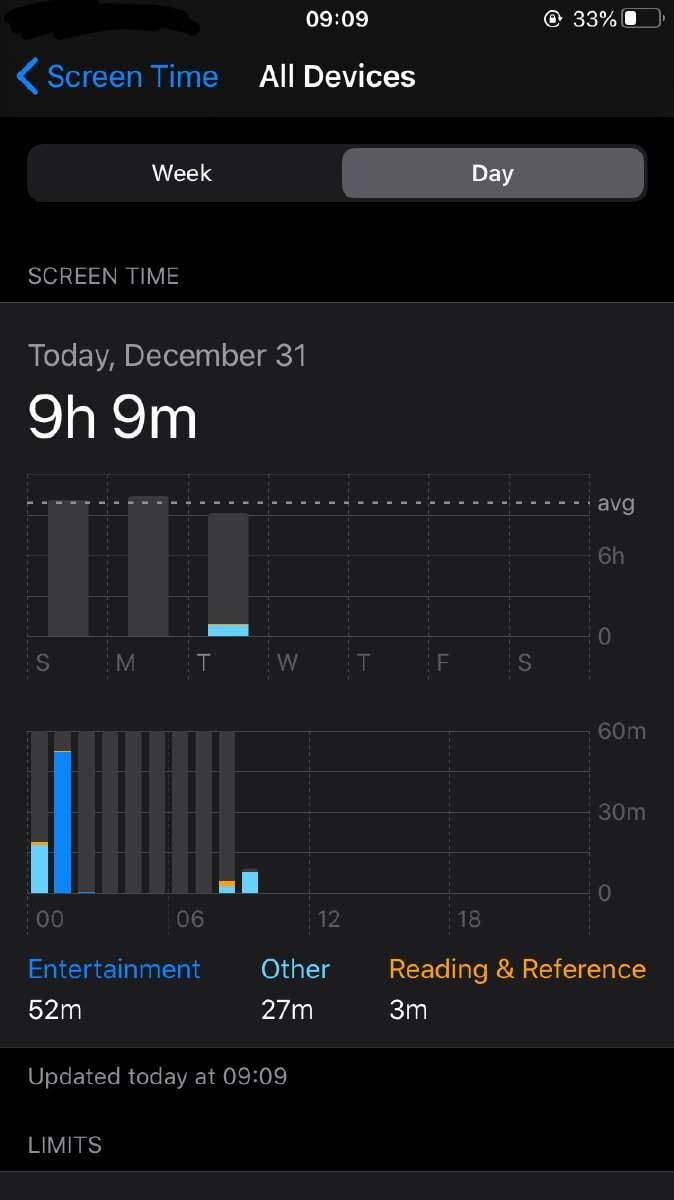
Task: Select Monday's bar in weekly chart
Action: [x=148, y=566]
